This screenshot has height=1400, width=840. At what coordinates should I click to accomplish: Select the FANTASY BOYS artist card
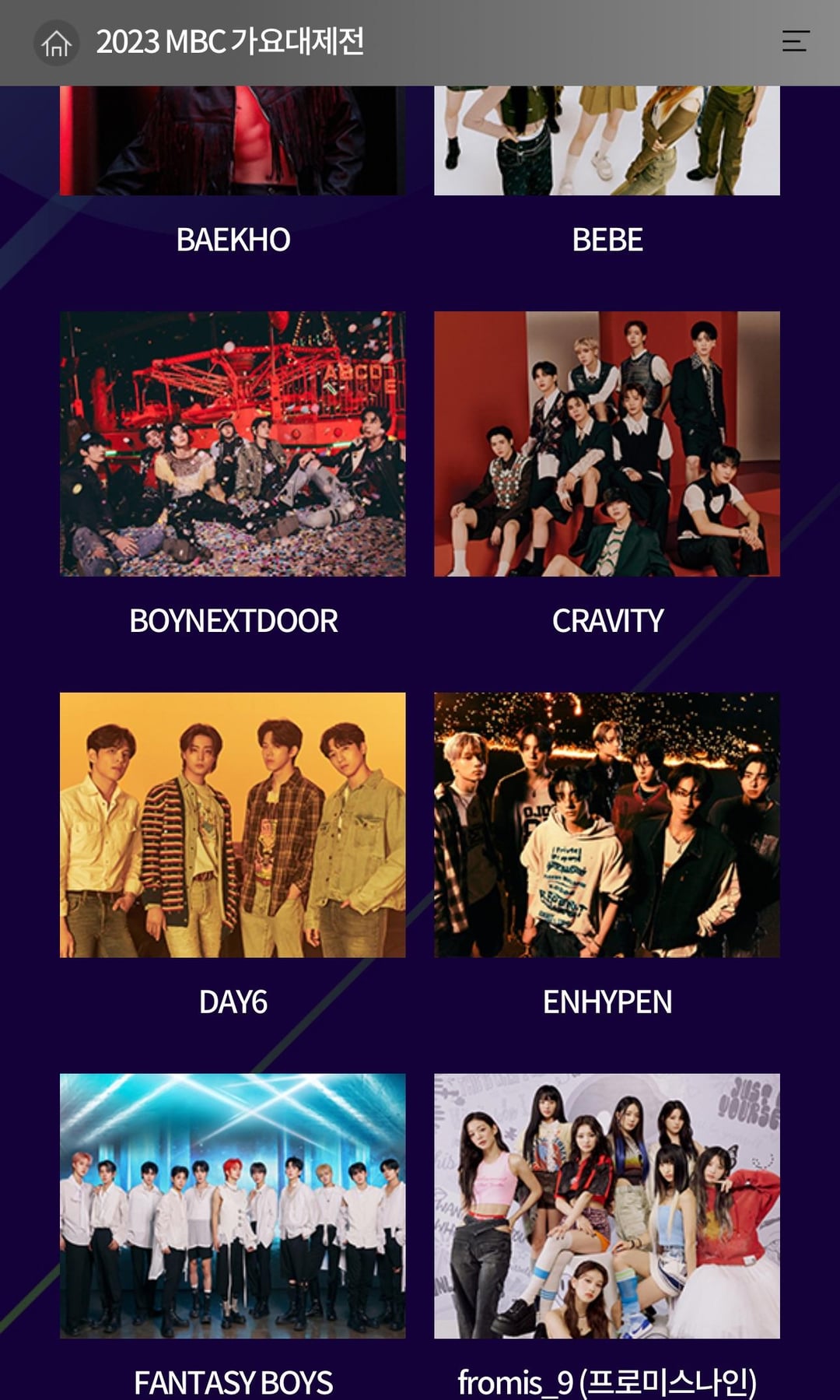tap(233, 1206)
